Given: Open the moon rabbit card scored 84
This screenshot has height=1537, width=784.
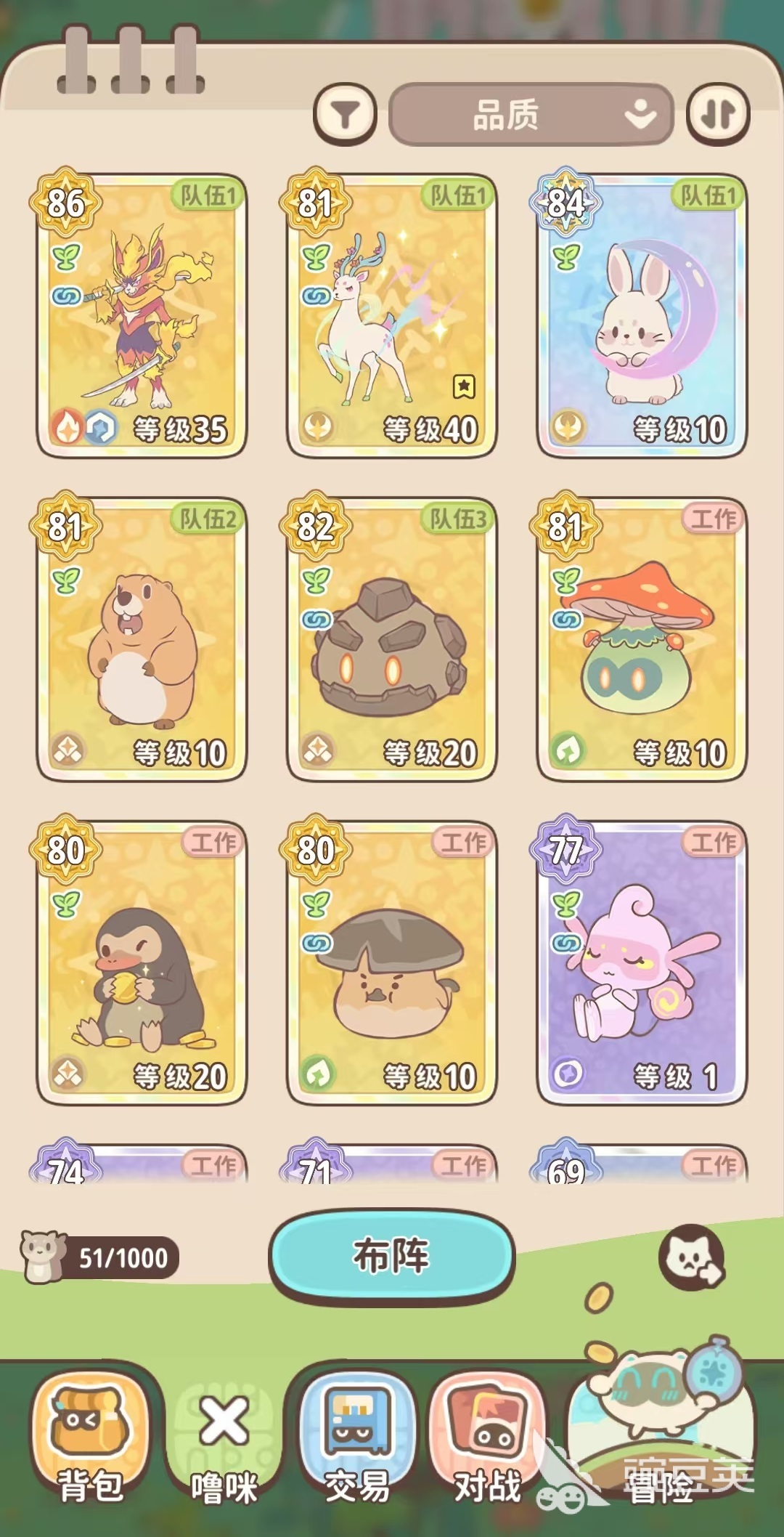Looking at the screenshot, I should click(x=642, y=316).
